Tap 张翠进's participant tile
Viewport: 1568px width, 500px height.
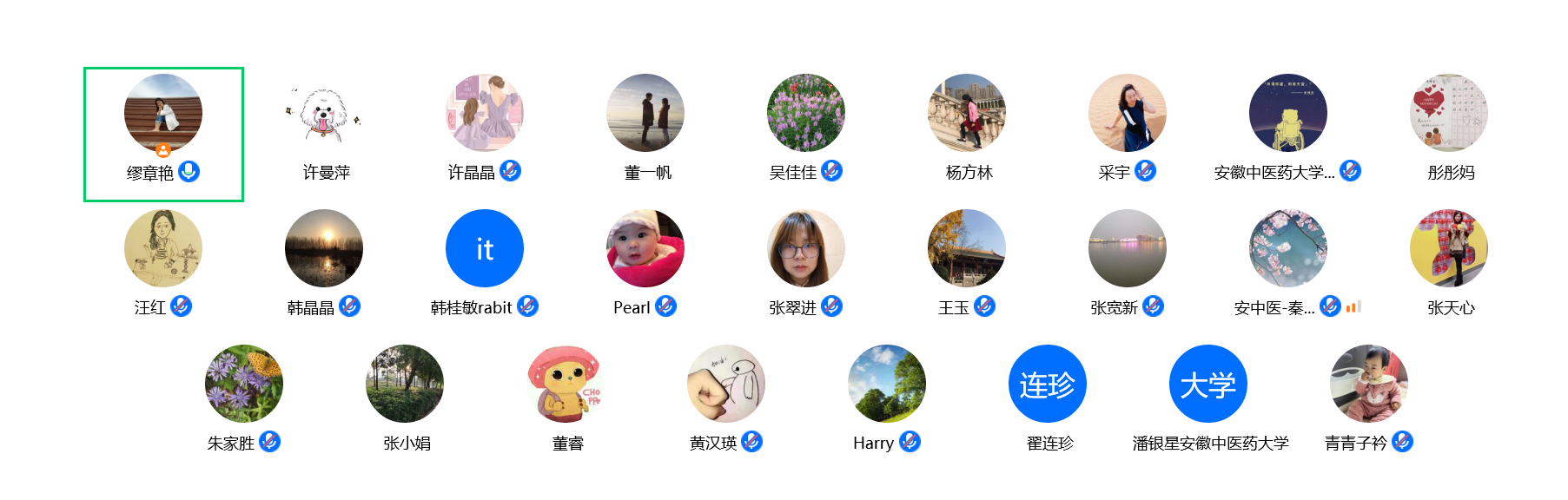pyautogui.click(x=806, y=249)
